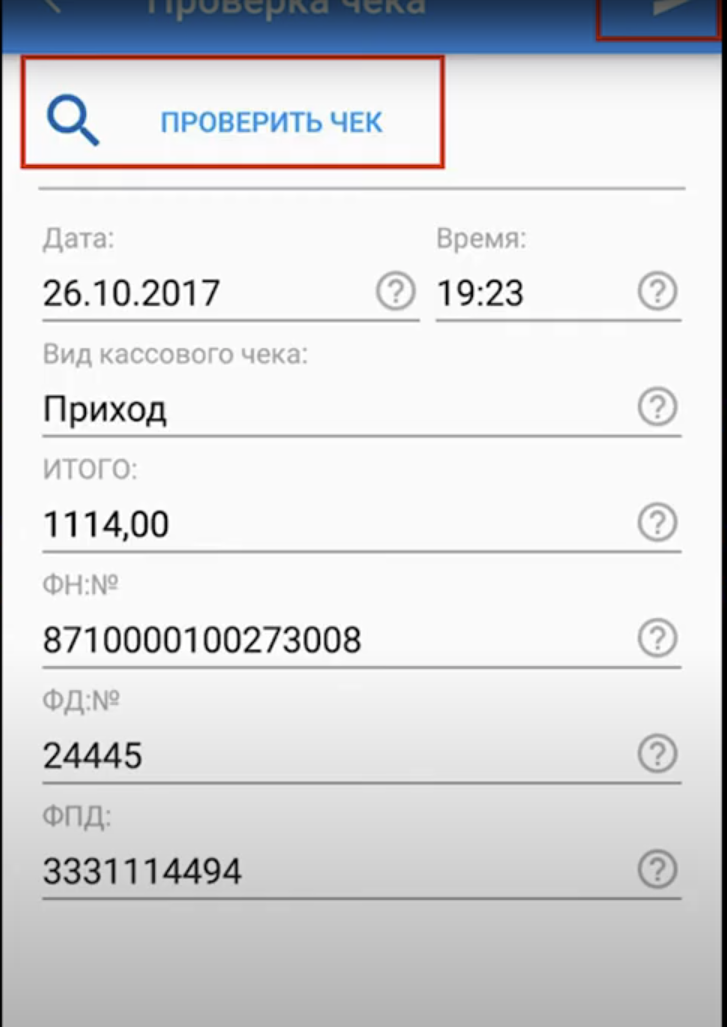
Task: Show help for Вид кассового чека
Action: click(657, 407)
